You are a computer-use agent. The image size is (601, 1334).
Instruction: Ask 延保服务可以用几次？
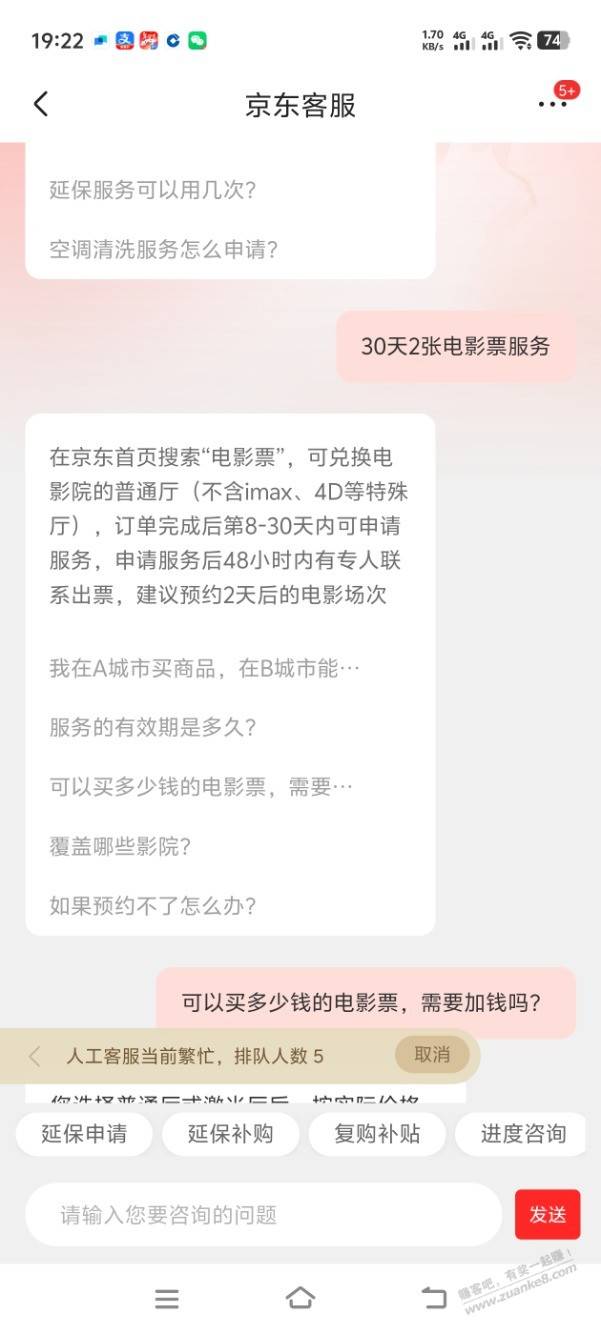coord(152,189)
